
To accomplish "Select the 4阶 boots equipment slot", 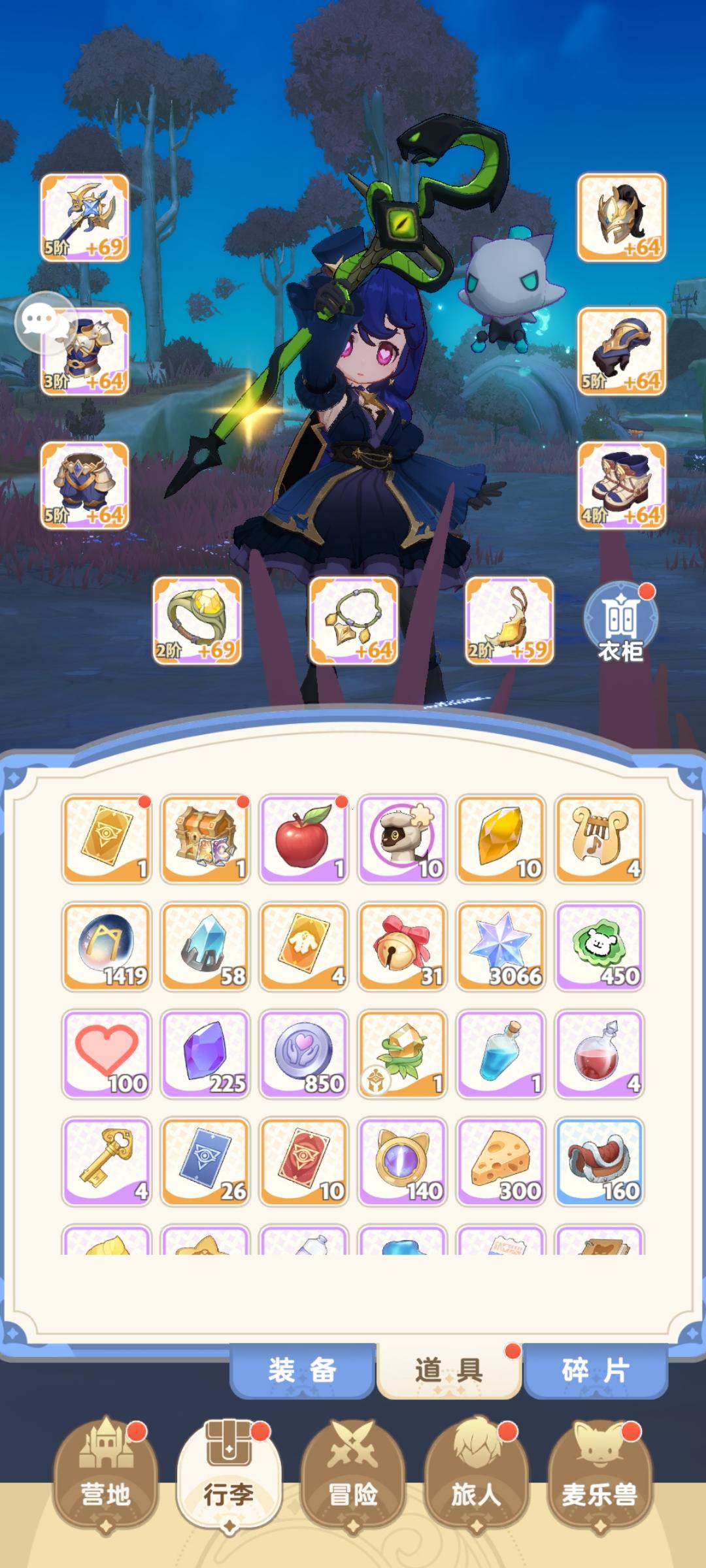I will click(x=621, y=483).
